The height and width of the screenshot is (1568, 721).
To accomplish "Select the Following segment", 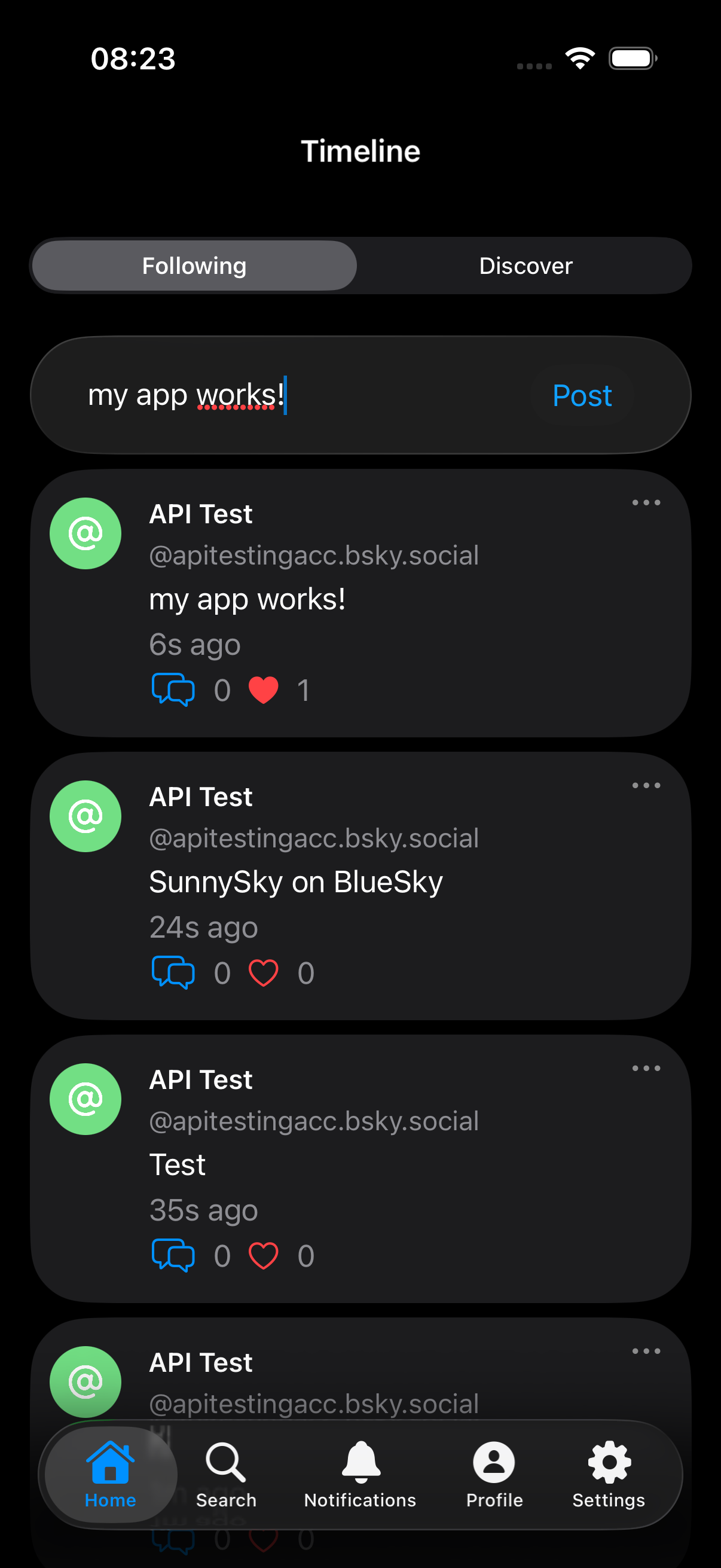I will (194, 266).
